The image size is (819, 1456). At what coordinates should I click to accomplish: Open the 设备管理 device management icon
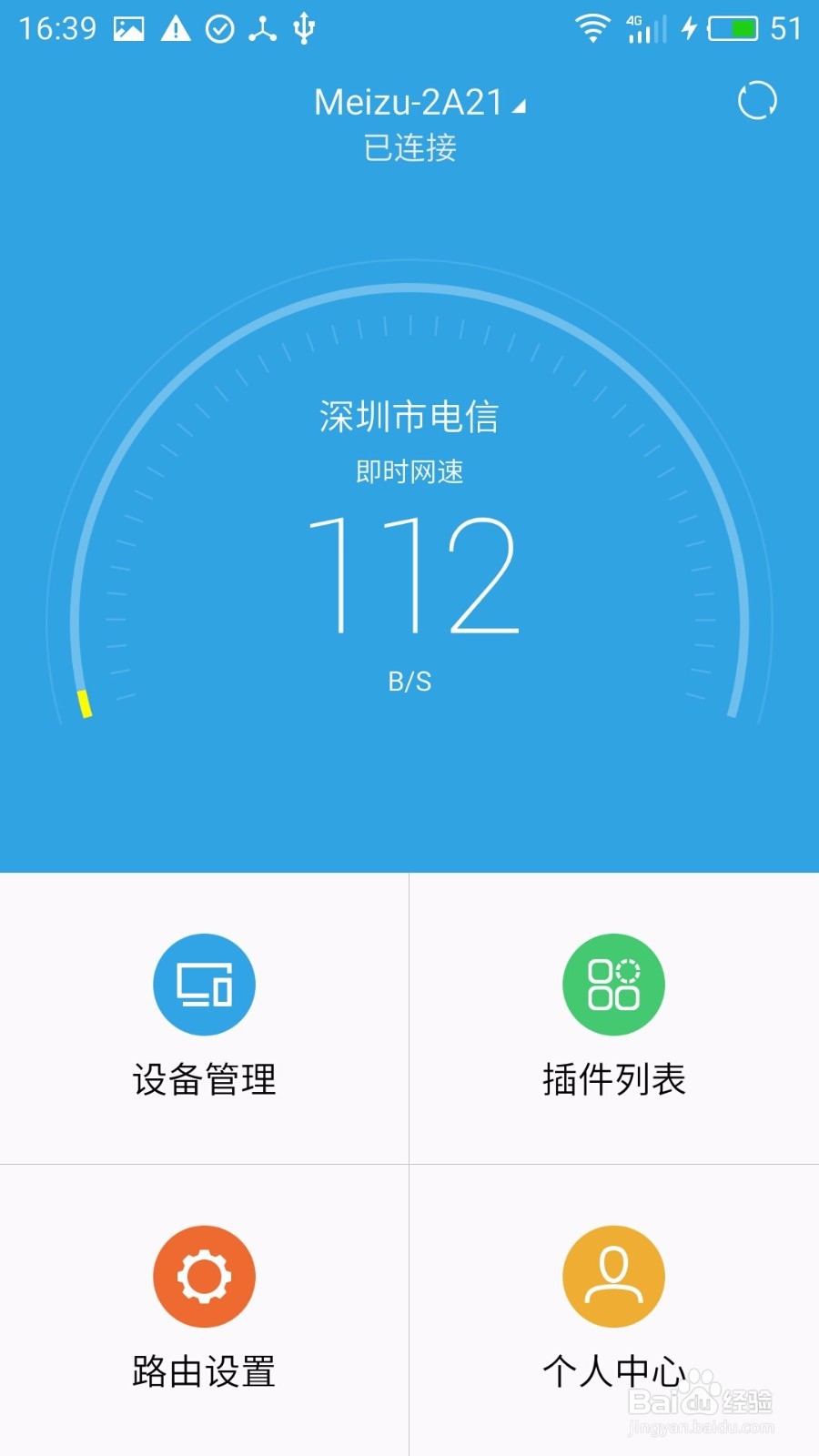[x=204, y=985]
